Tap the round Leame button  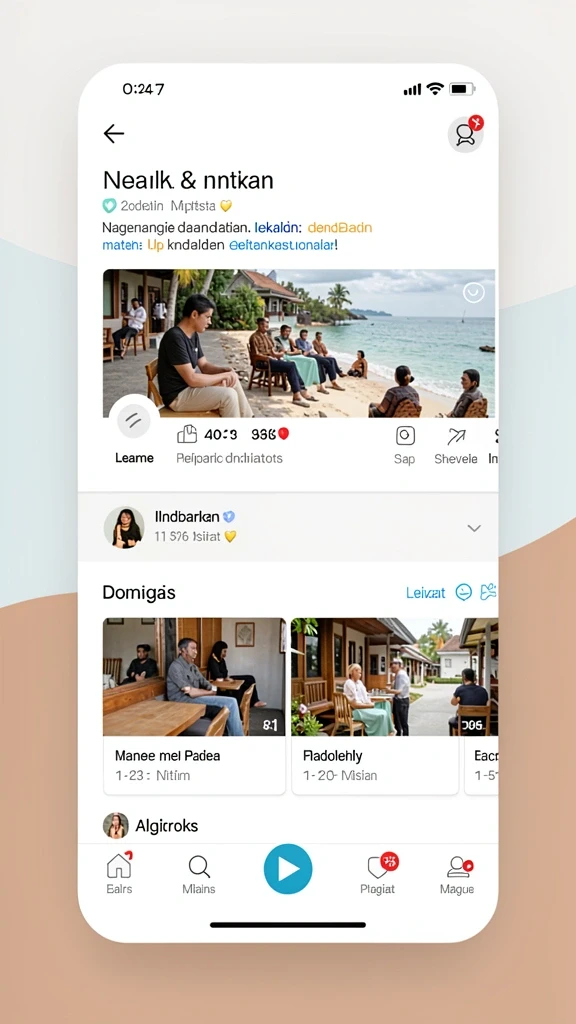[x=134, y=422]
